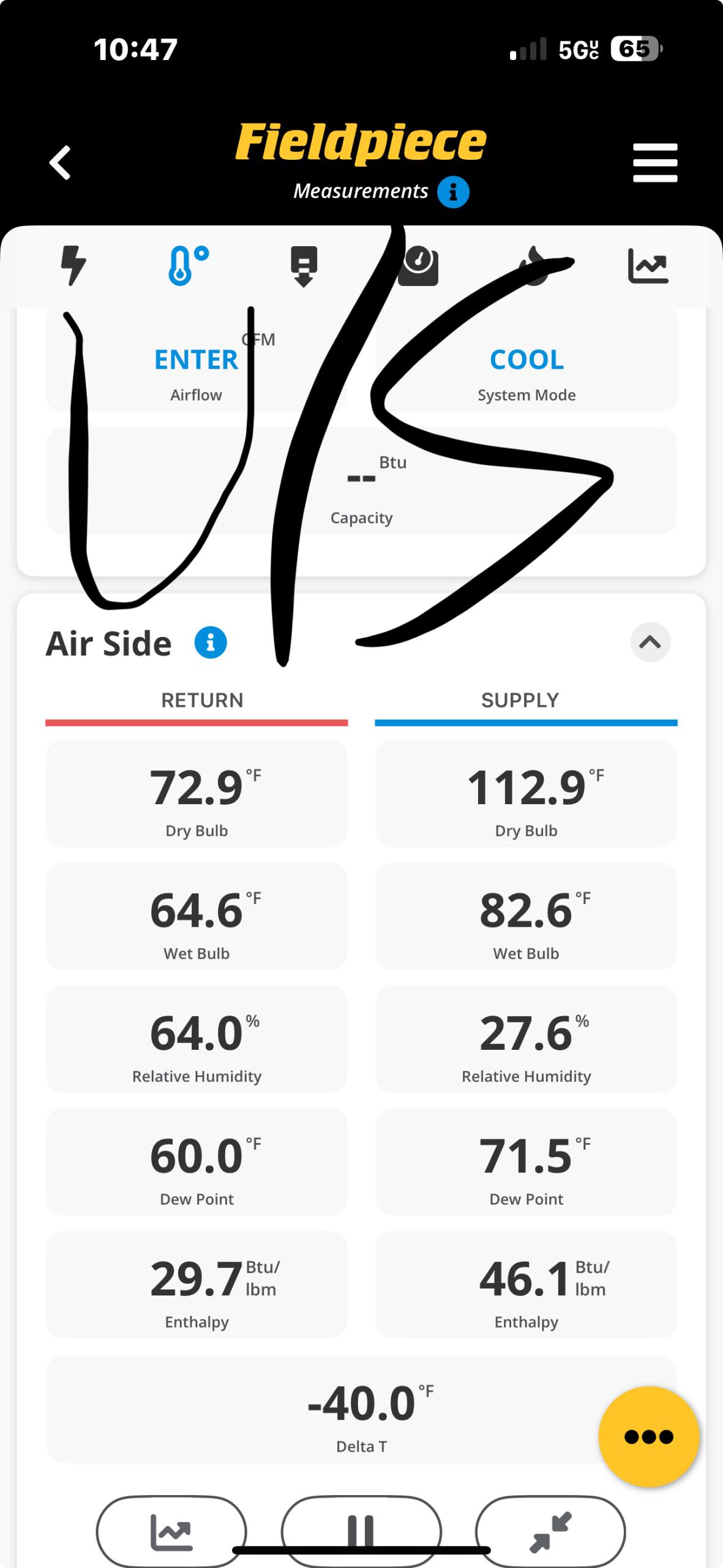Viewport: 723px width, 1568px height.
Task: Go back to the previous screen
Action: (x=60, y=163)
